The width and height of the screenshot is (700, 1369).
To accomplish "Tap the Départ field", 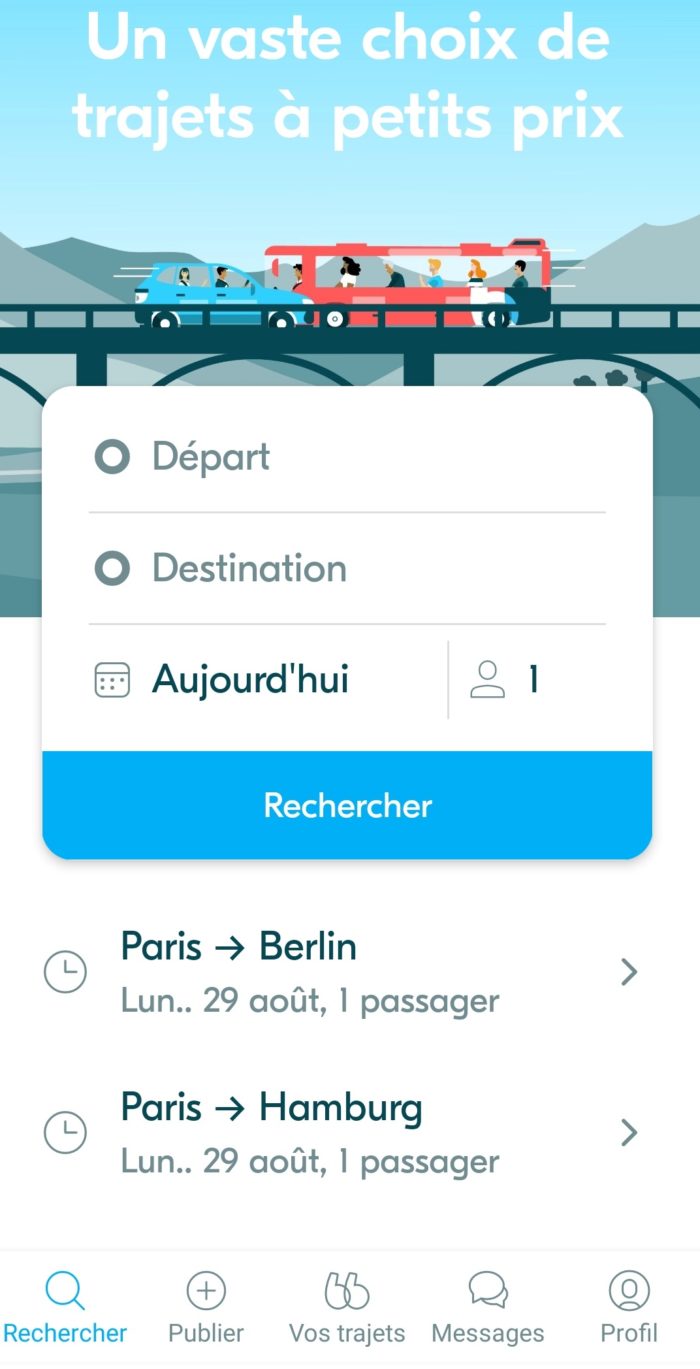I will [346, 458].
